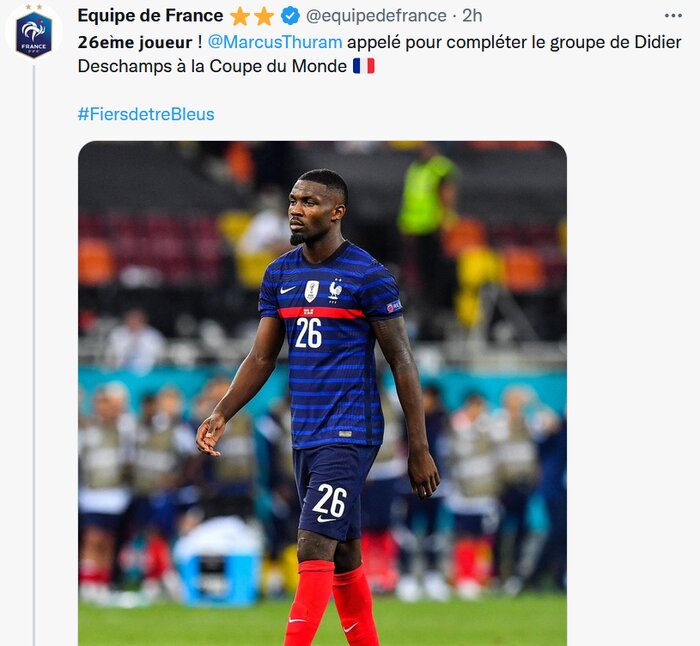
Task: Open the tweet's 2h timestamp
Action: point(472,16)
